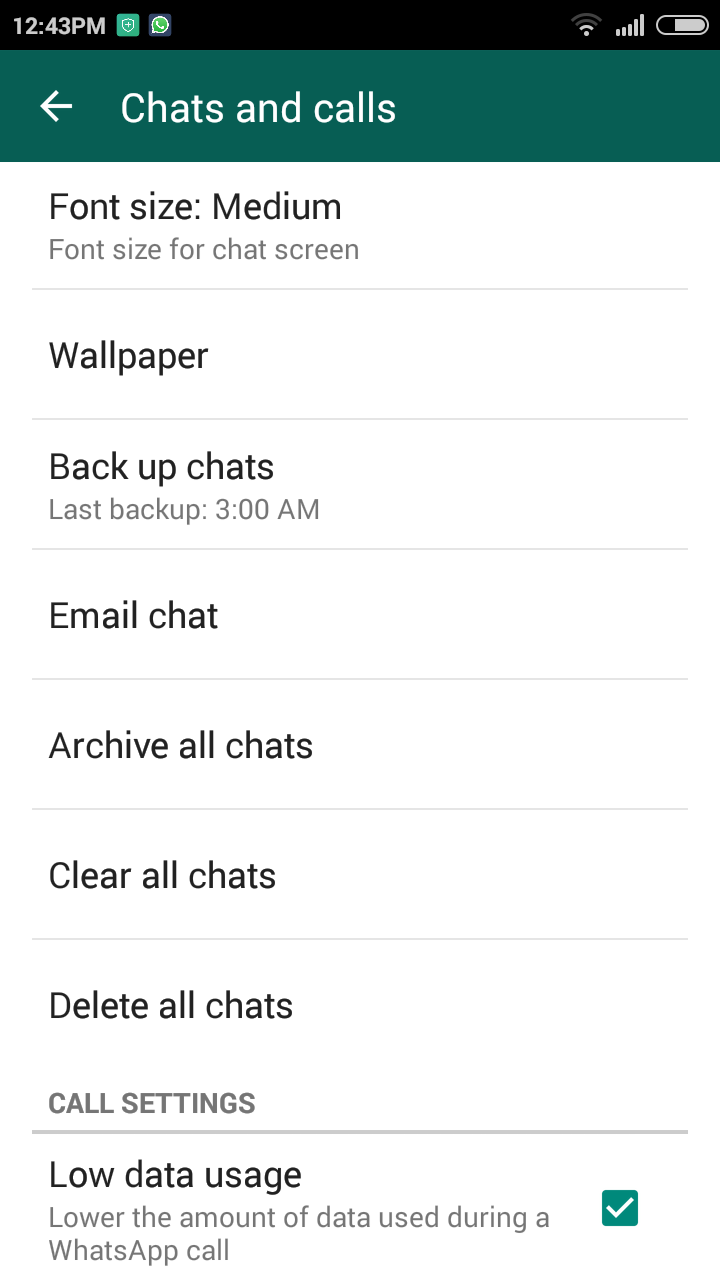720x1280 pixels.
Task: Choose Archive all chats
Action: coord(360,745)
